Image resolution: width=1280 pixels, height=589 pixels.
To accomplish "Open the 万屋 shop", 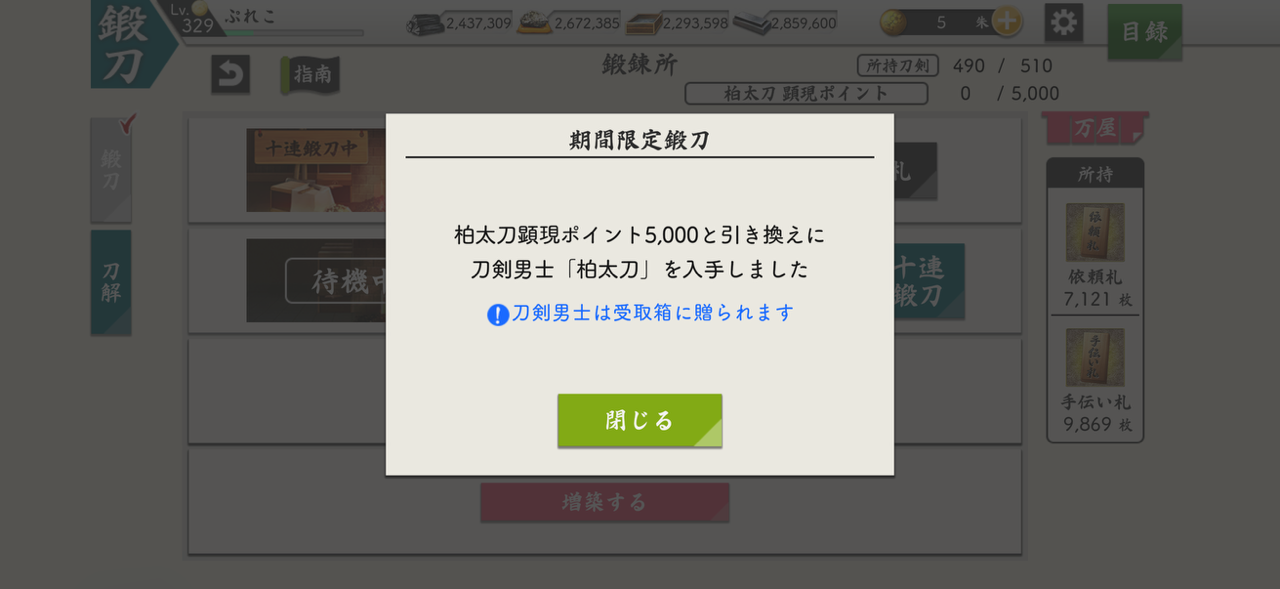I will 1095,128.
